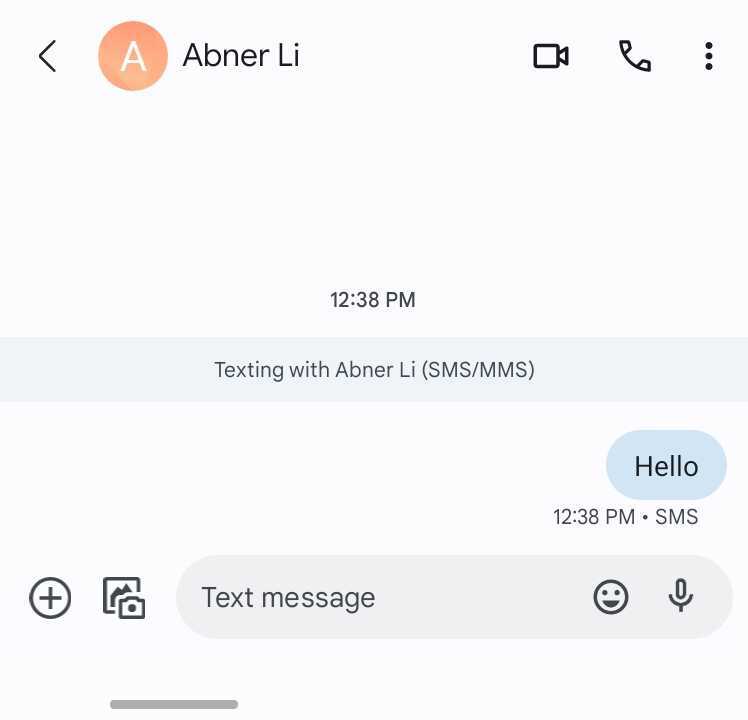The width and height of the screenshot is (748, 720).
Task: Open Abner Li conversation details
Action: [x=241, y=56]
